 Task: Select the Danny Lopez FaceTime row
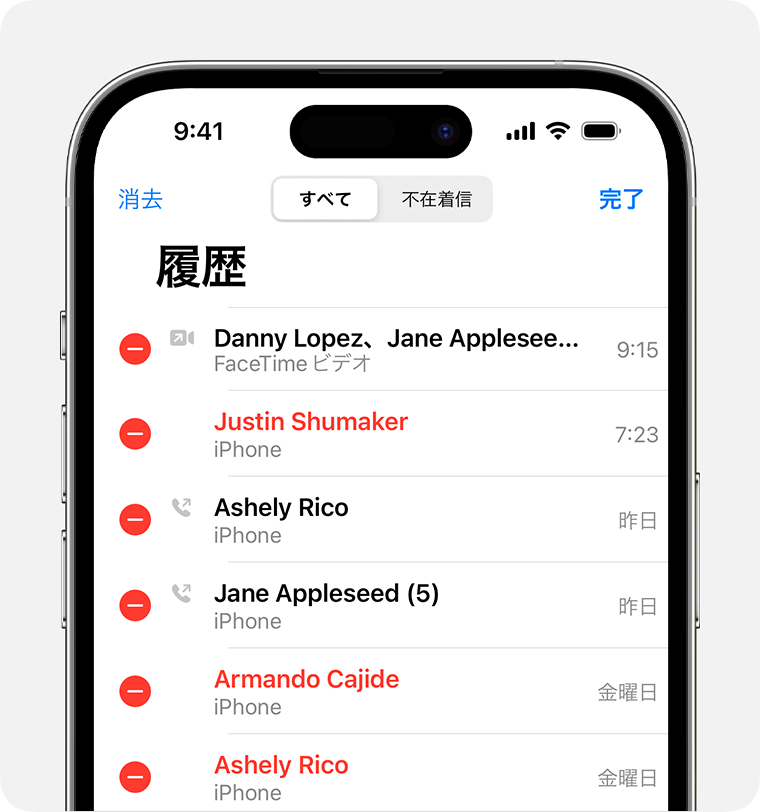pyautogui.click(x=400, y=349)
